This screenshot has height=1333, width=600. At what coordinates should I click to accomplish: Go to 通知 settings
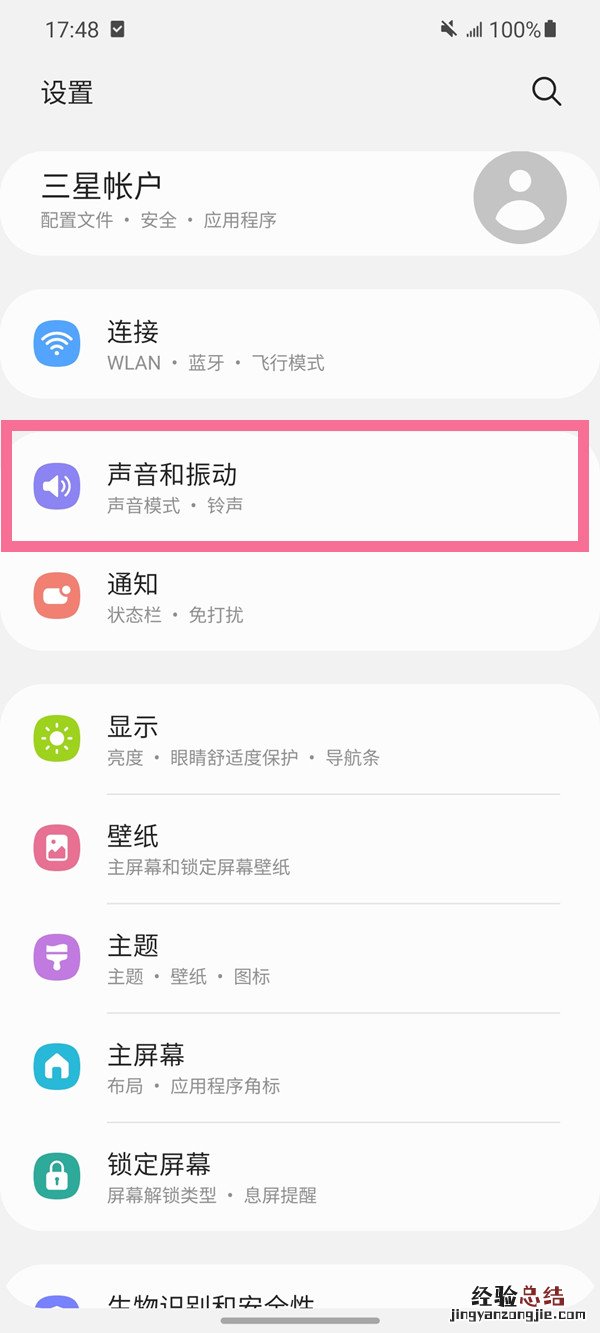[300, 597]
